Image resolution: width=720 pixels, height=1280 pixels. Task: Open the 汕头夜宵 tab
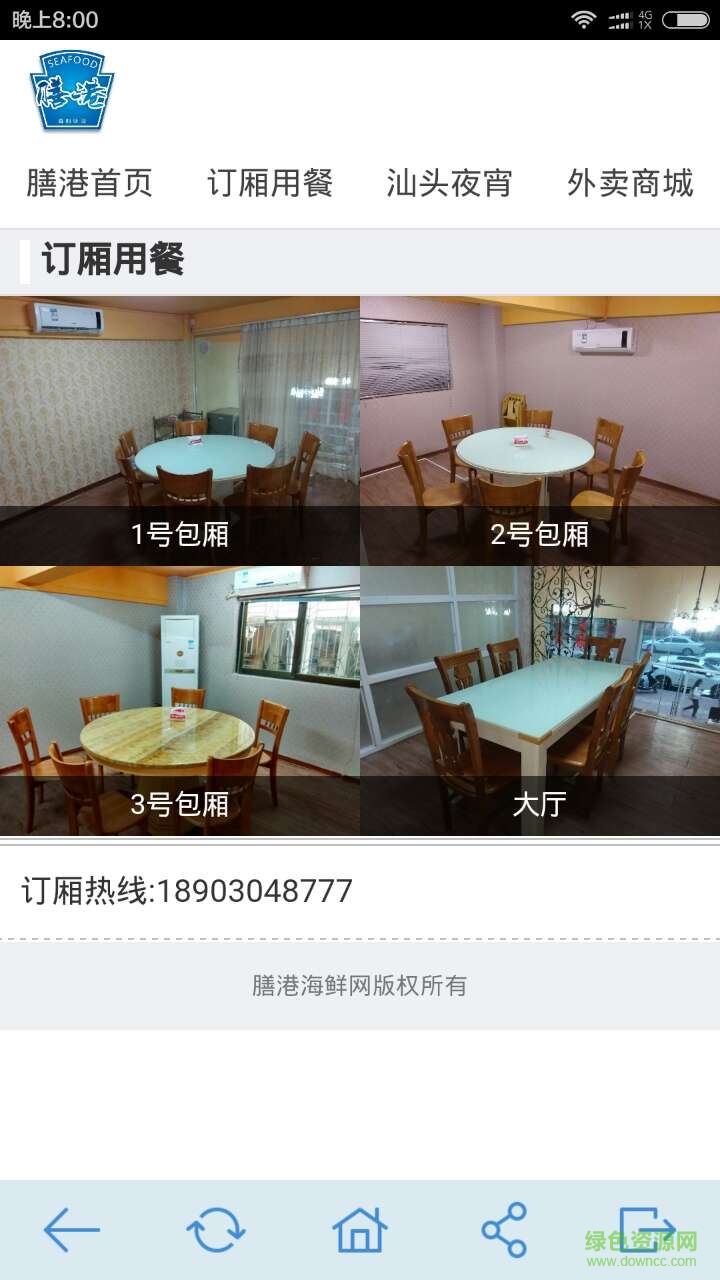449,183
